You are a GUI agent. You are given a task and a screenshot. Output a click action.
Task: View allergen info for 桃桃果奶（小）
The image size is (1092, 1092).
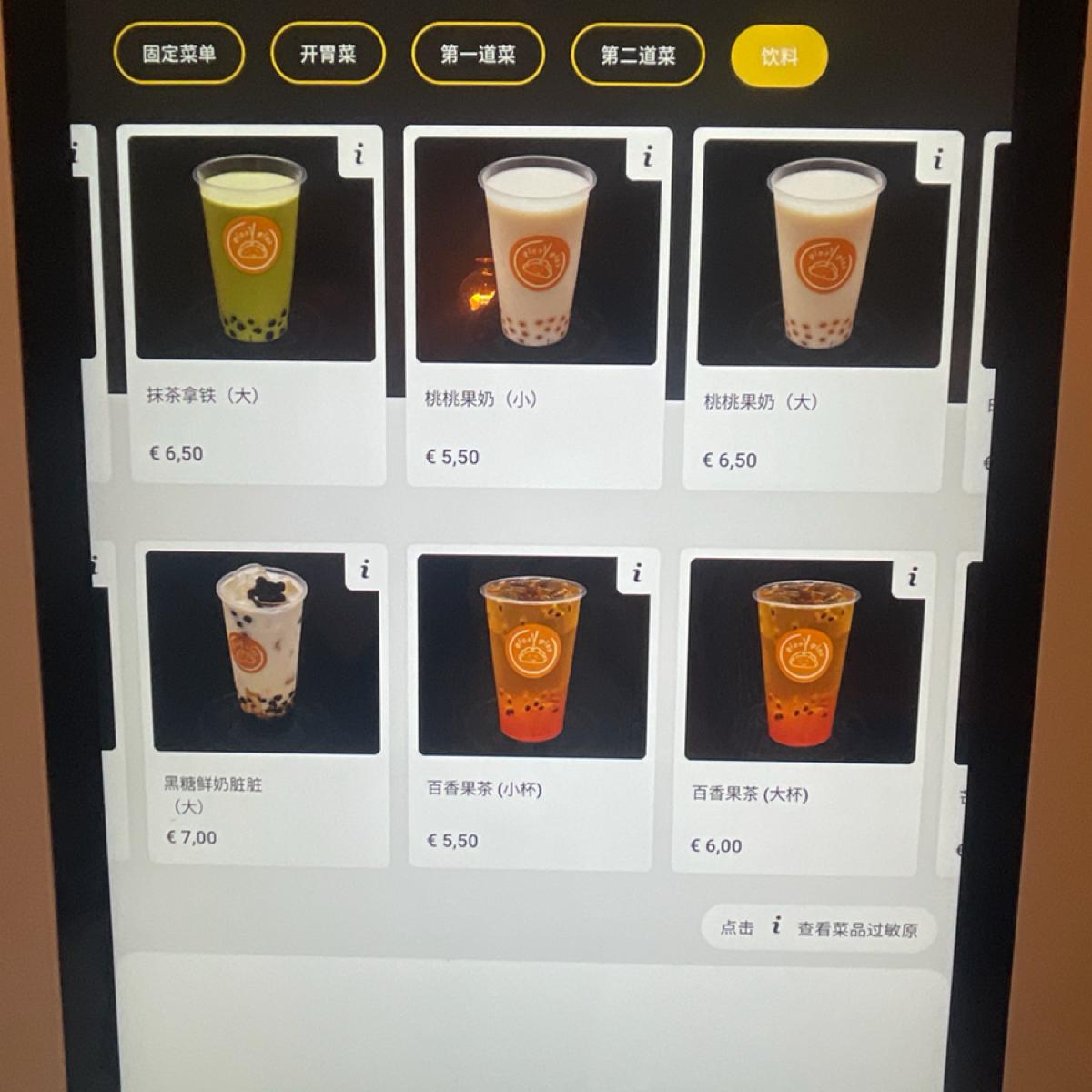point(648,157)
